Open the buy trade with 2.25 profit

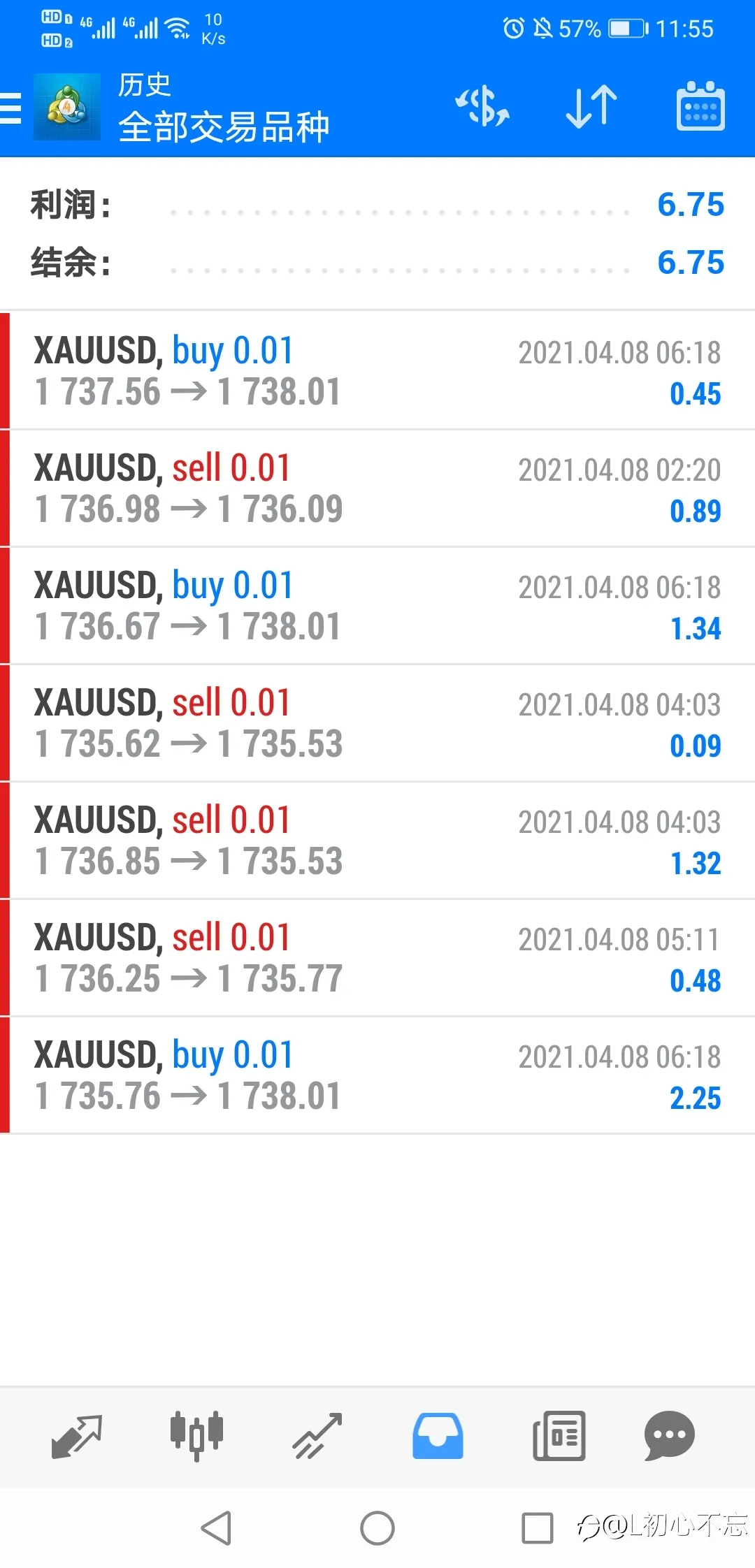[377, 1075]
